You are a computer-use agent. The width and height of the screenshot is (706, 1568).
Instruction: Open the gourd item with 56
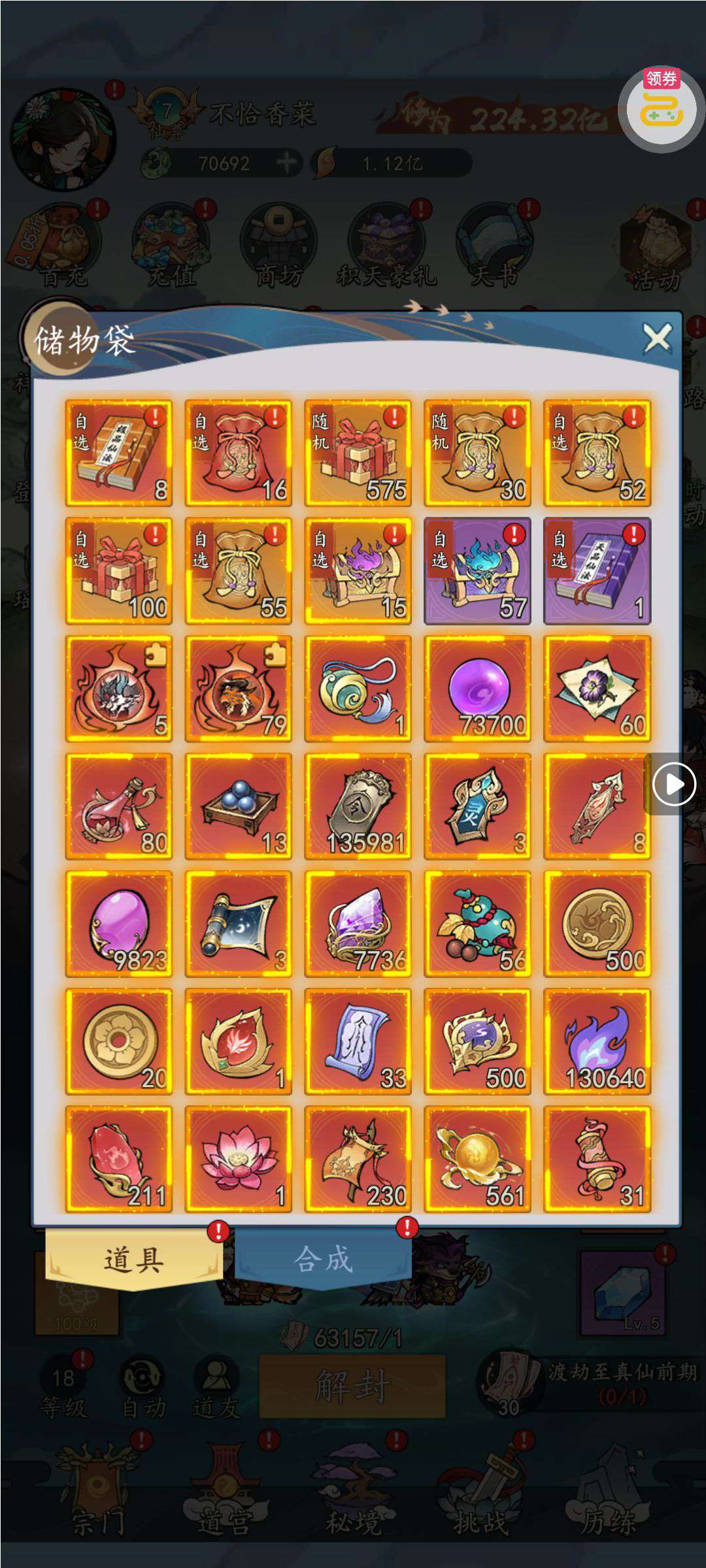click(477, 923)
